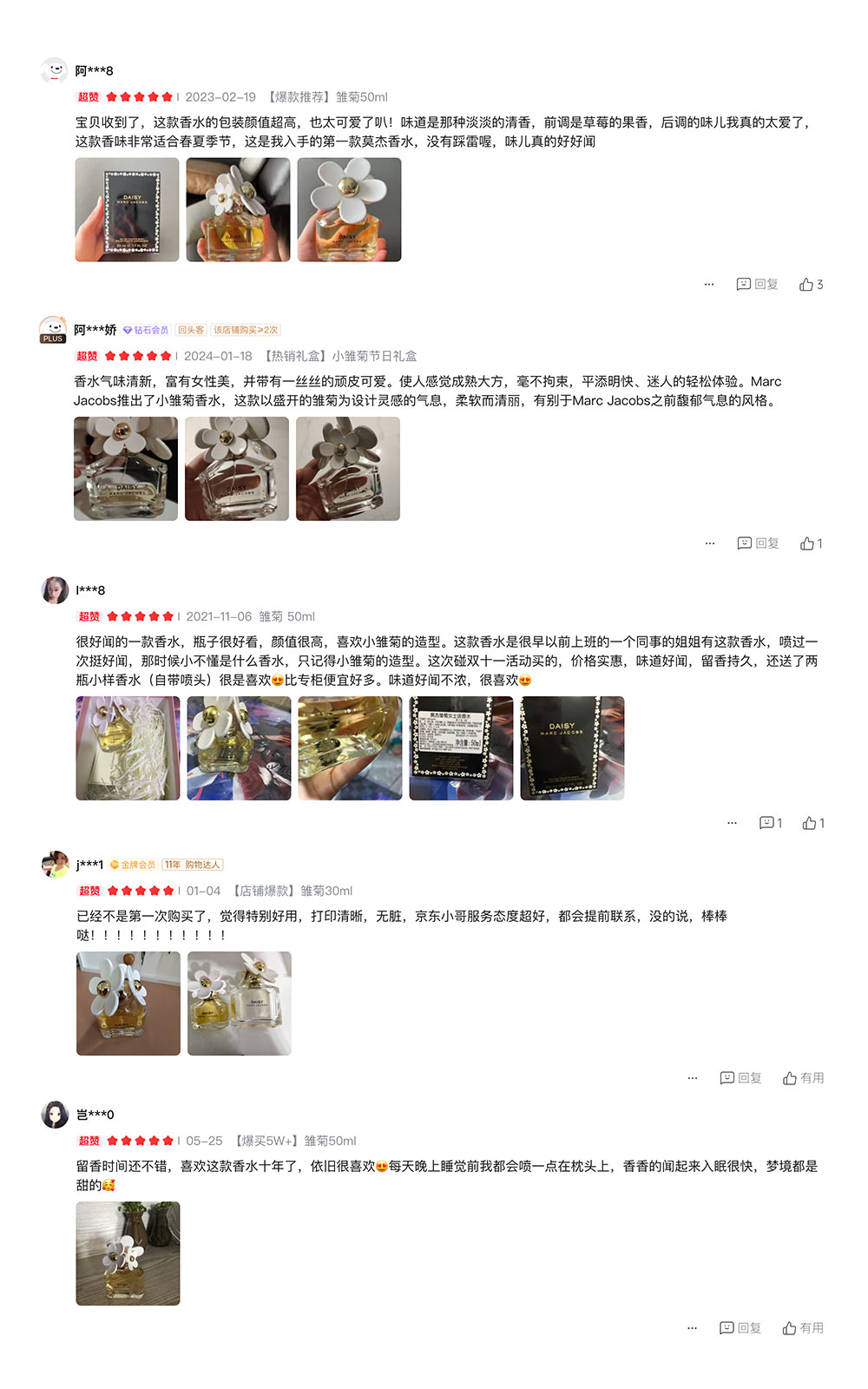The height and width of the screenshot is (1389, 868).
Task: Like l***8's review from 2021-11-06
Action: [x=813, y=823]
